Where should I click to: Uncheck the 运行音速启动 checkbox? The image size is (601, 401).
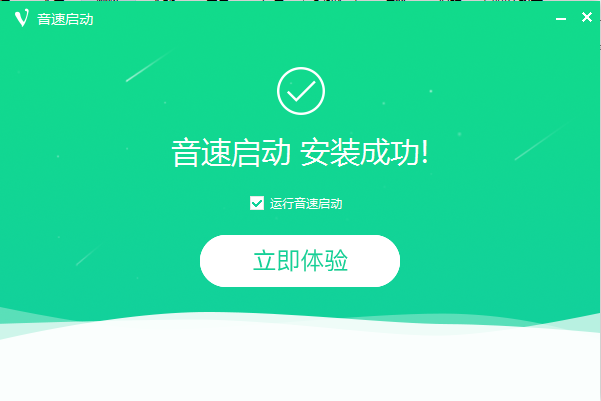coord(257,203)
